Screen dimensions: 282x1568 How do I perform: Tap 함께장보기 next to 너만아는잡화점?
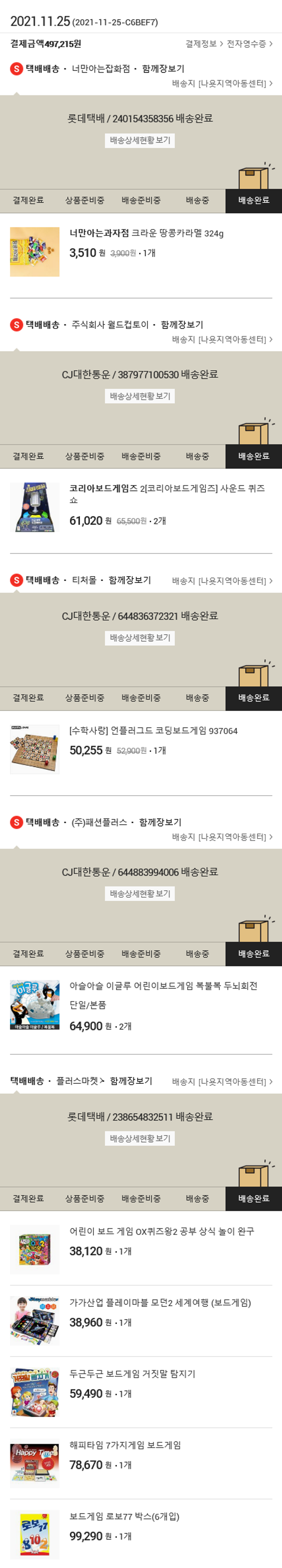163,69
